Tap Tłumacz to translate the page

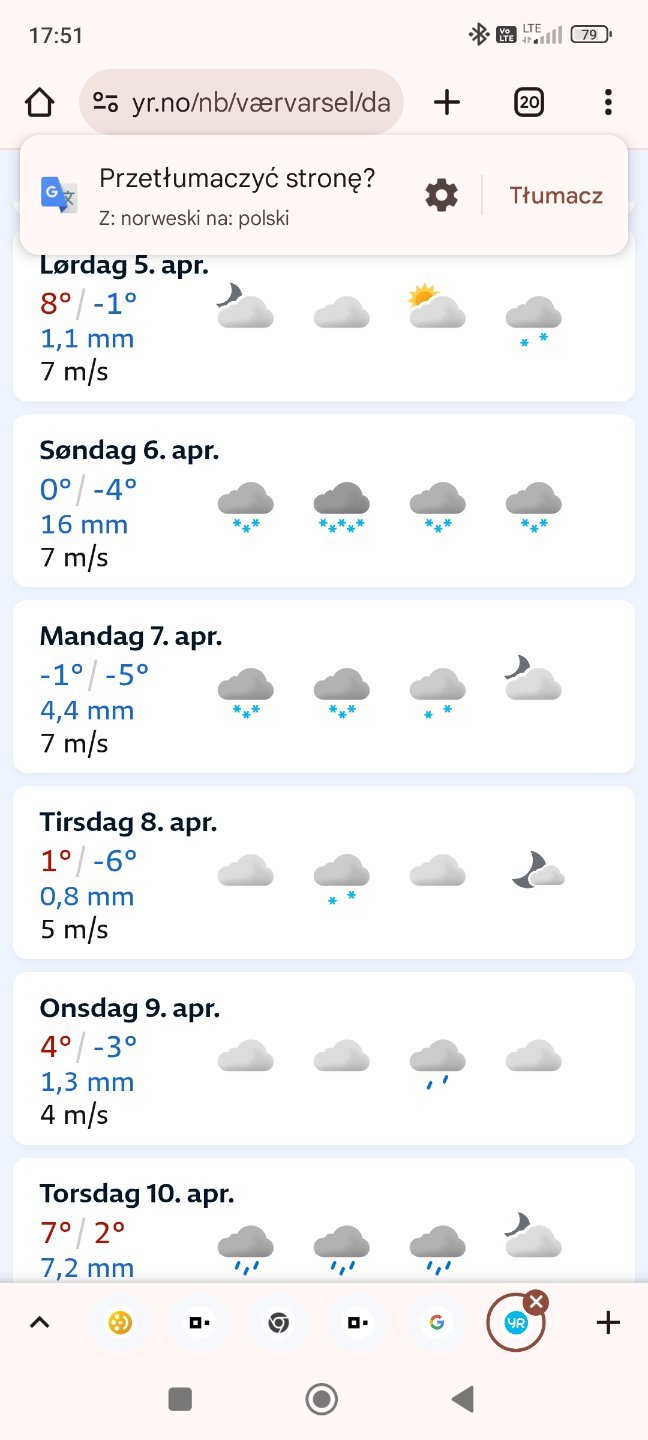tap(556, 195)
